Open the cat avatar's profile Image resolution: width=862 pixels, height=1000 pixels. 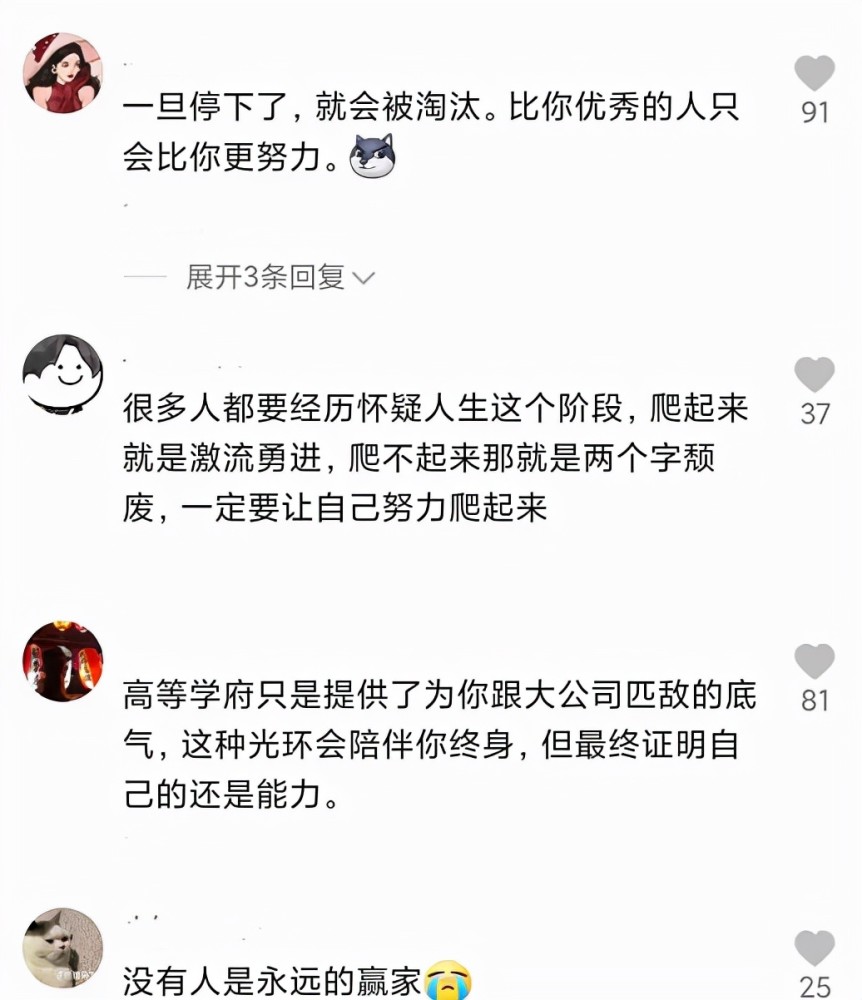(62, 947)
